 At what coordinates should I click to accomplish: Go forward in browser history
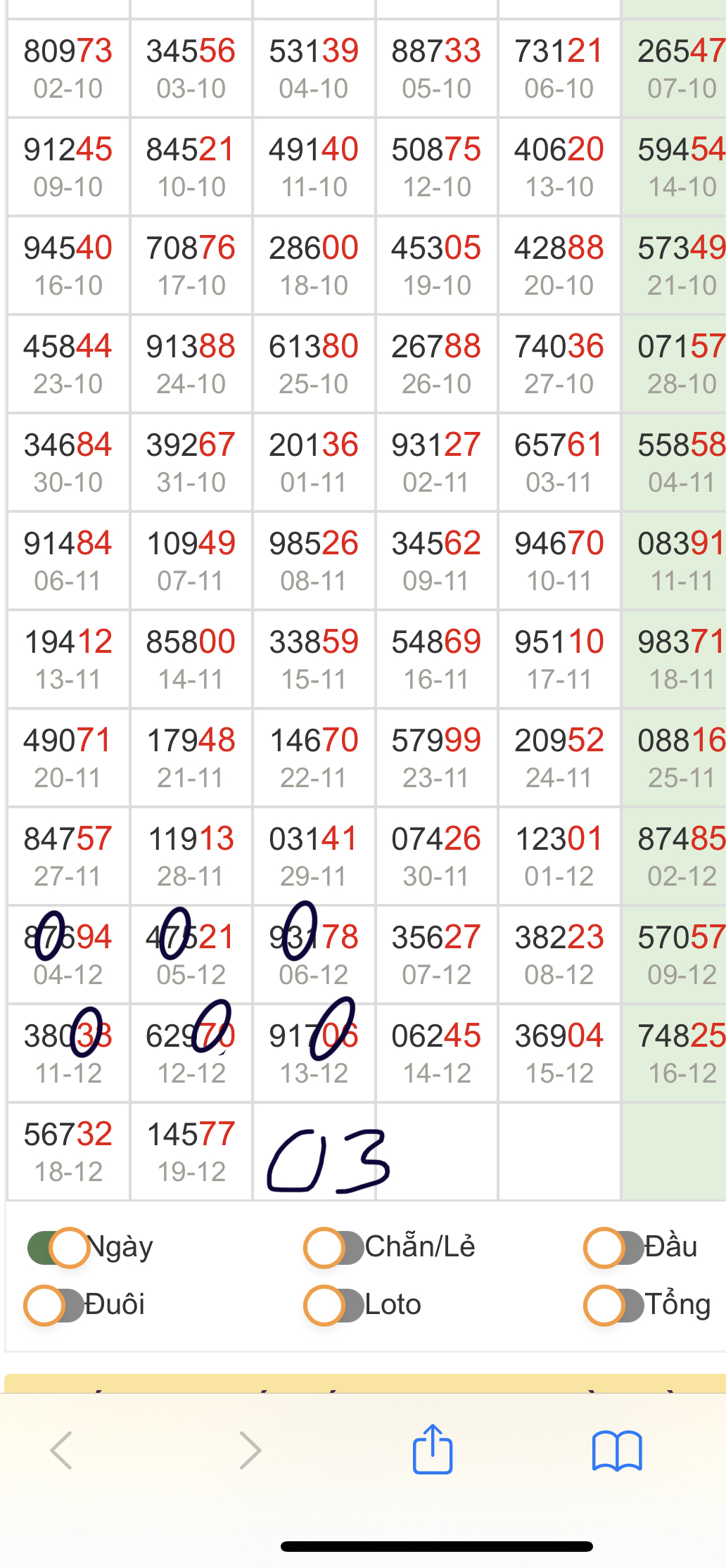click(x=250, y=1451)
